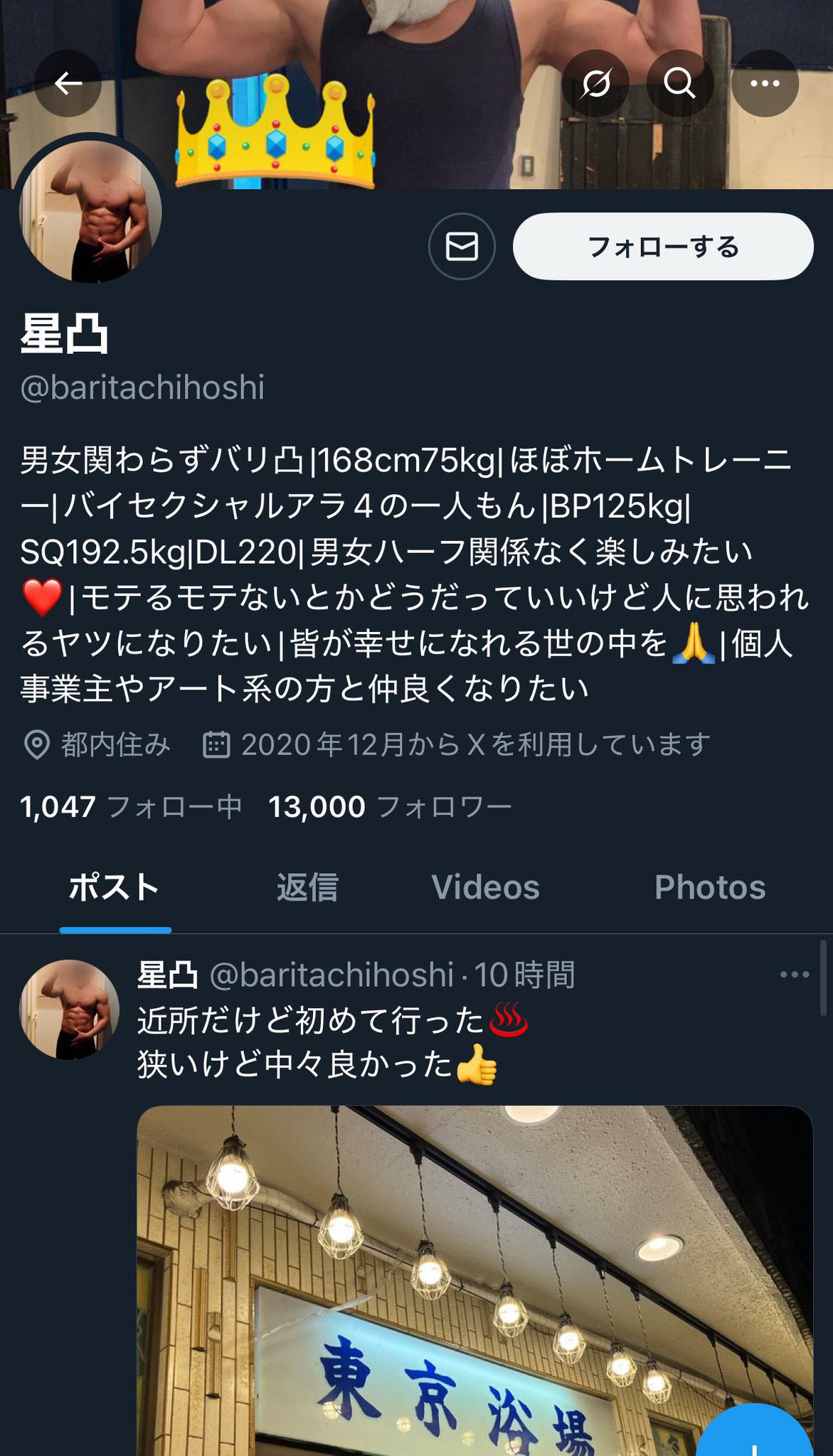The width and height of the screenshot is (833, 1456).
Task: View the 13,000 フォロワー list
Action: coord(390,807)
